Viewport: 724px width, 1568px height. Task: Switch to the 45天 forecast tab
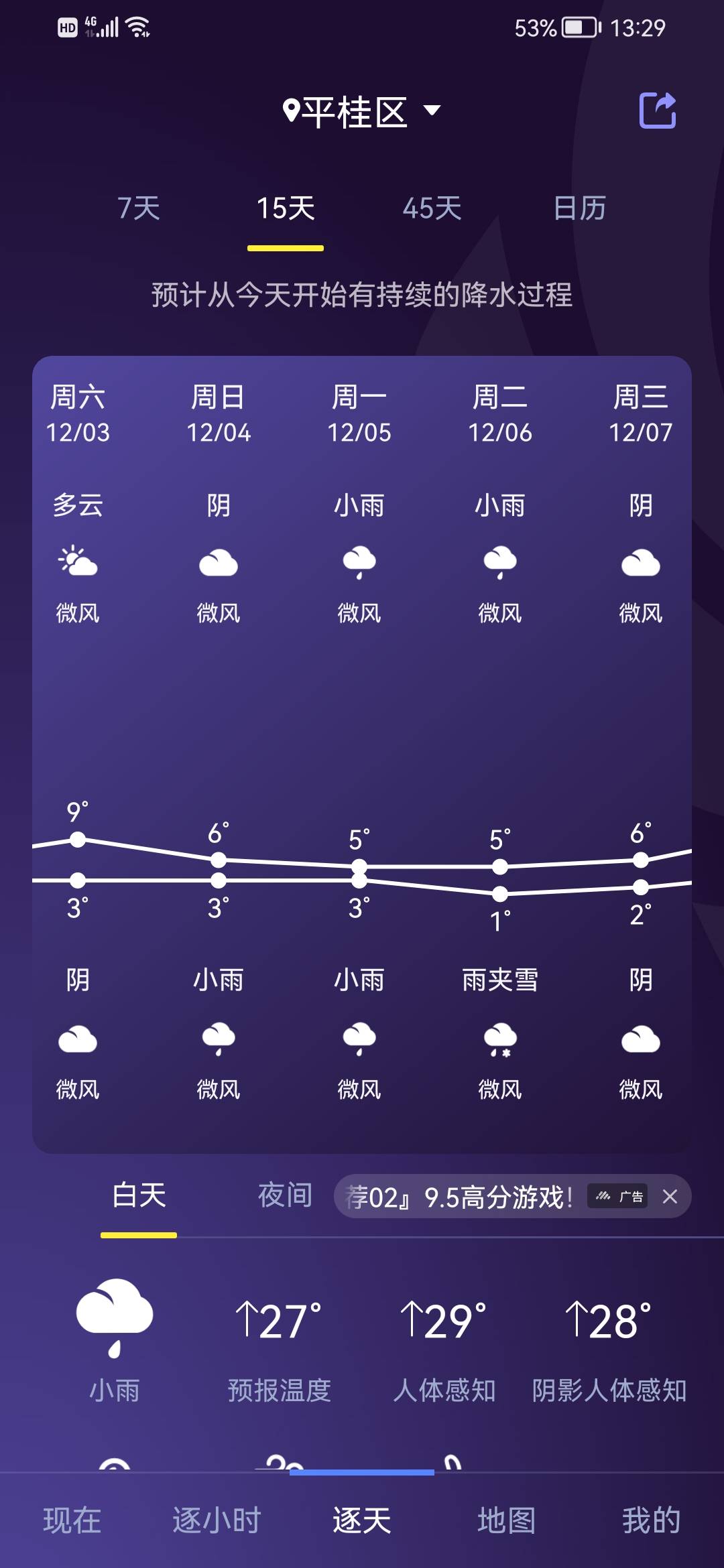pos(432,208)
